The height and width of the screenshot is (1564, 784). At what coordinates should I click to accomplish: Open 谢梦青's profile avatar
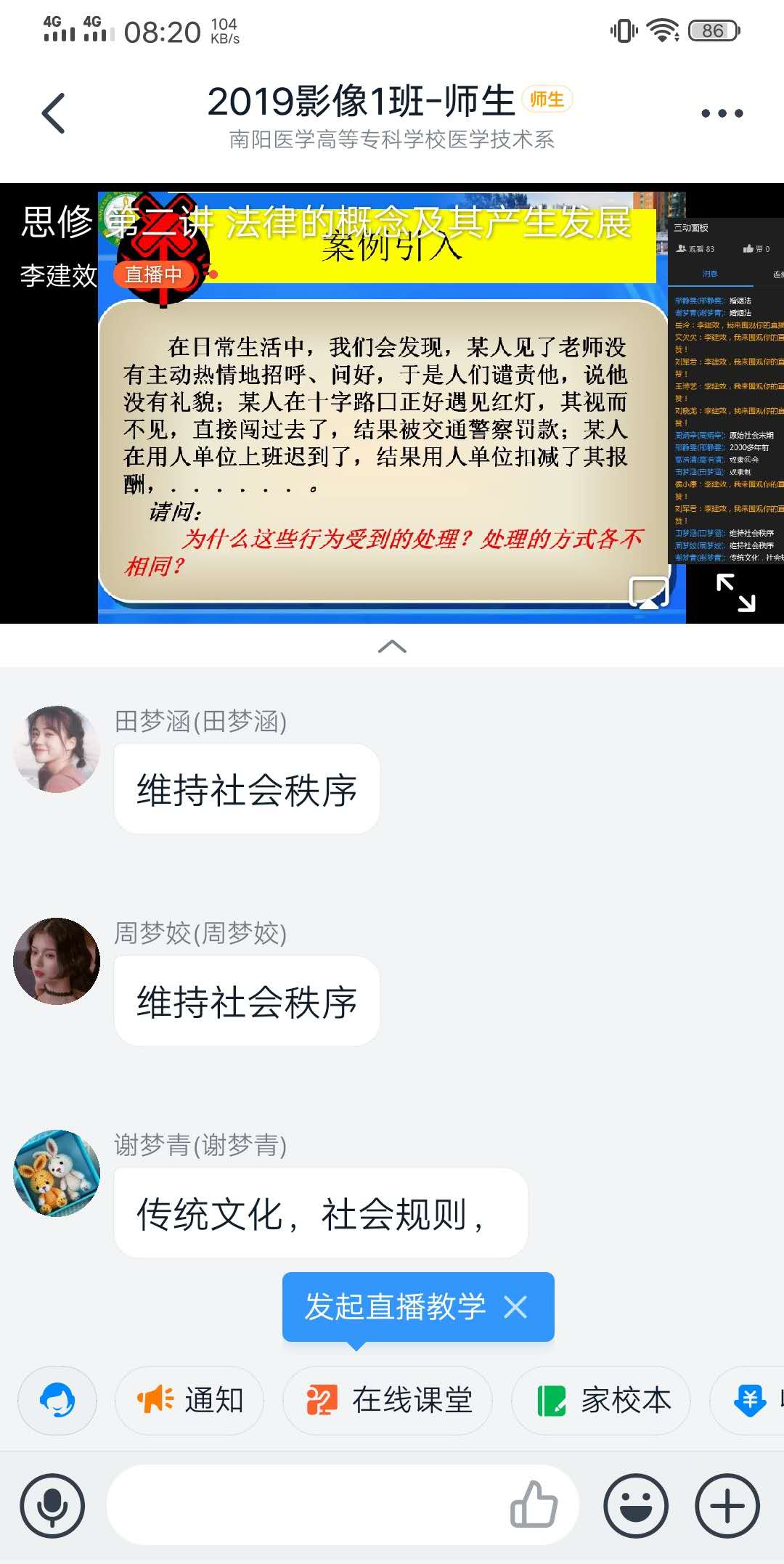57,1173
